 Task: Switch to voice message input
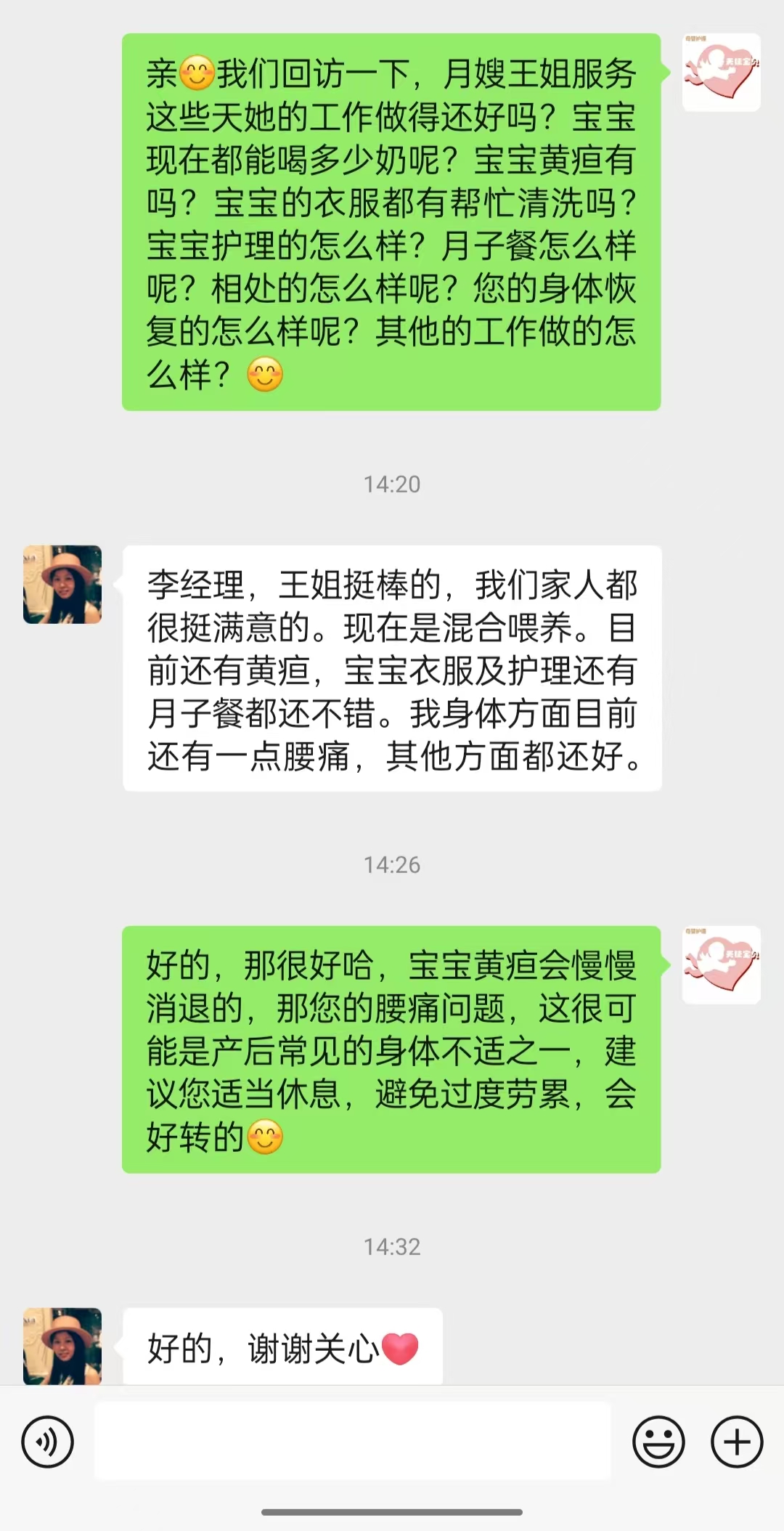tap(47, 1442)
